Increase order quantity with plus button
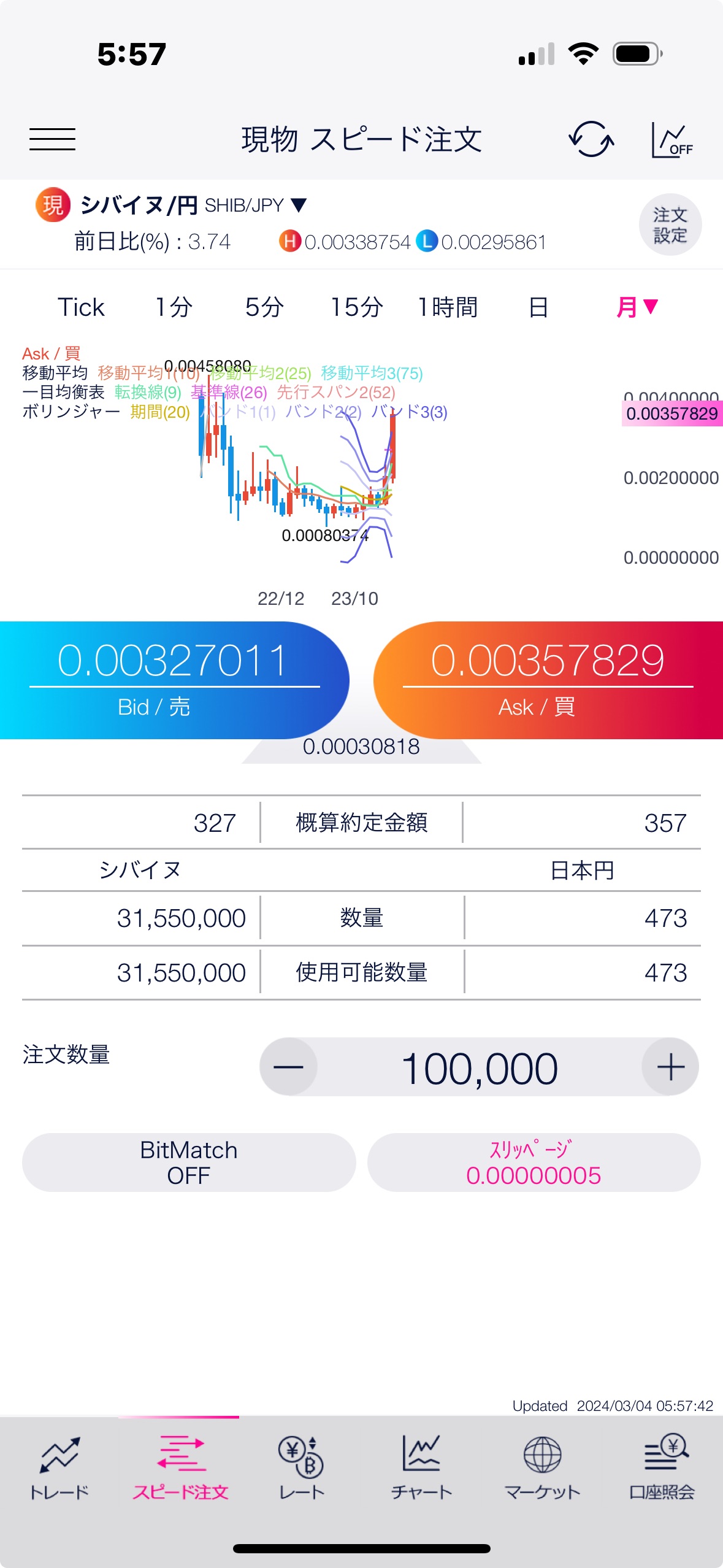 [670, 1067]
